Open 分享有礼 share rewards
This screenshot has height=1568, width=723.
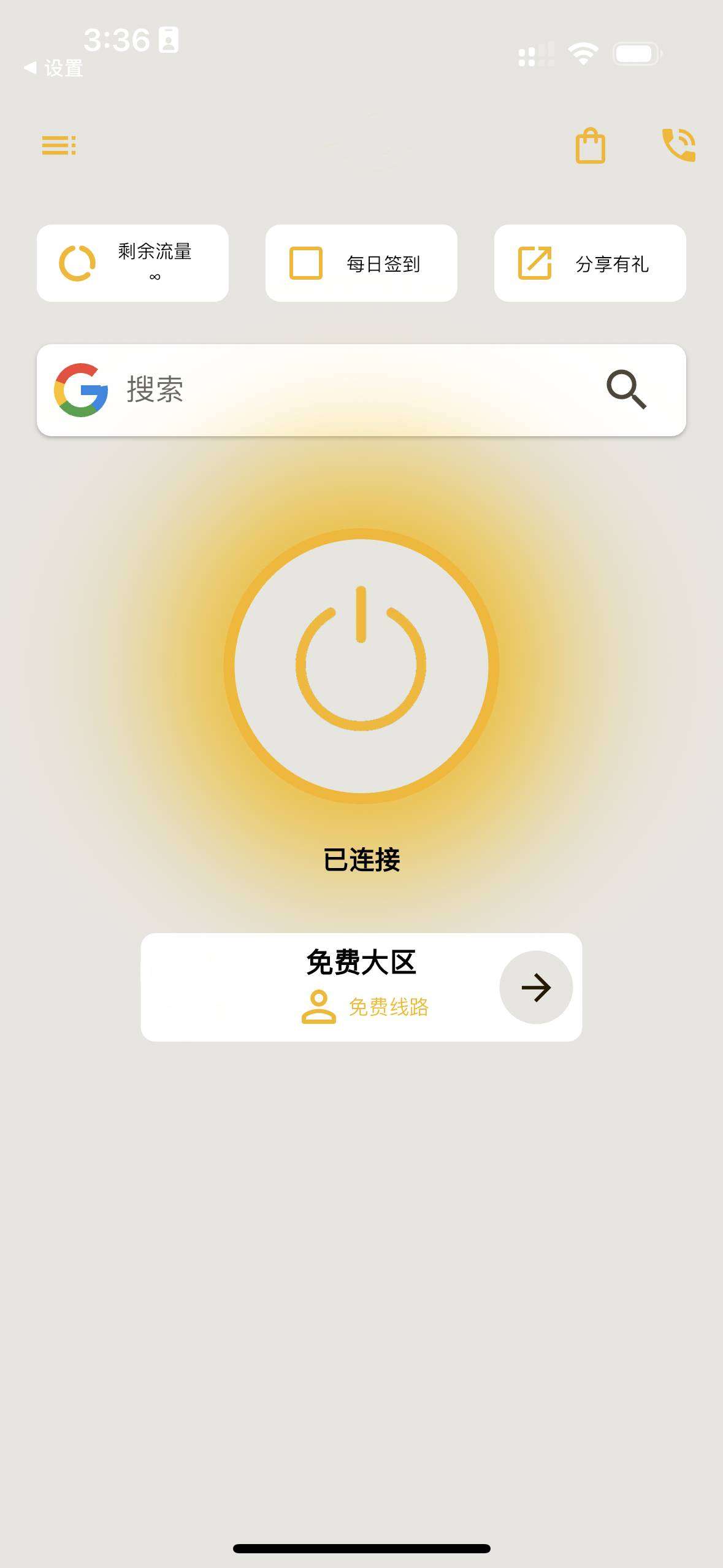click(590, 263)
